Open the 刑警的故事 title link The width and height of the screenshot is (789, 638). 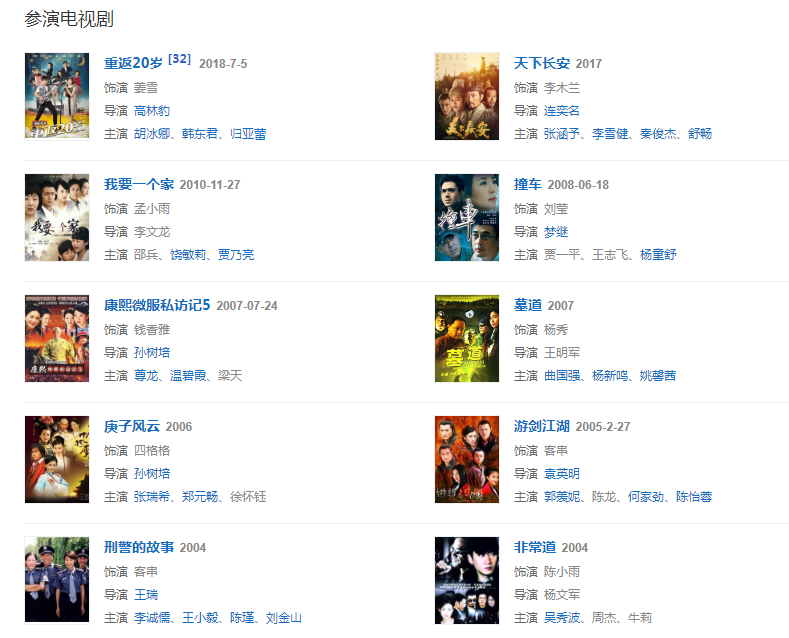point(139,547)
